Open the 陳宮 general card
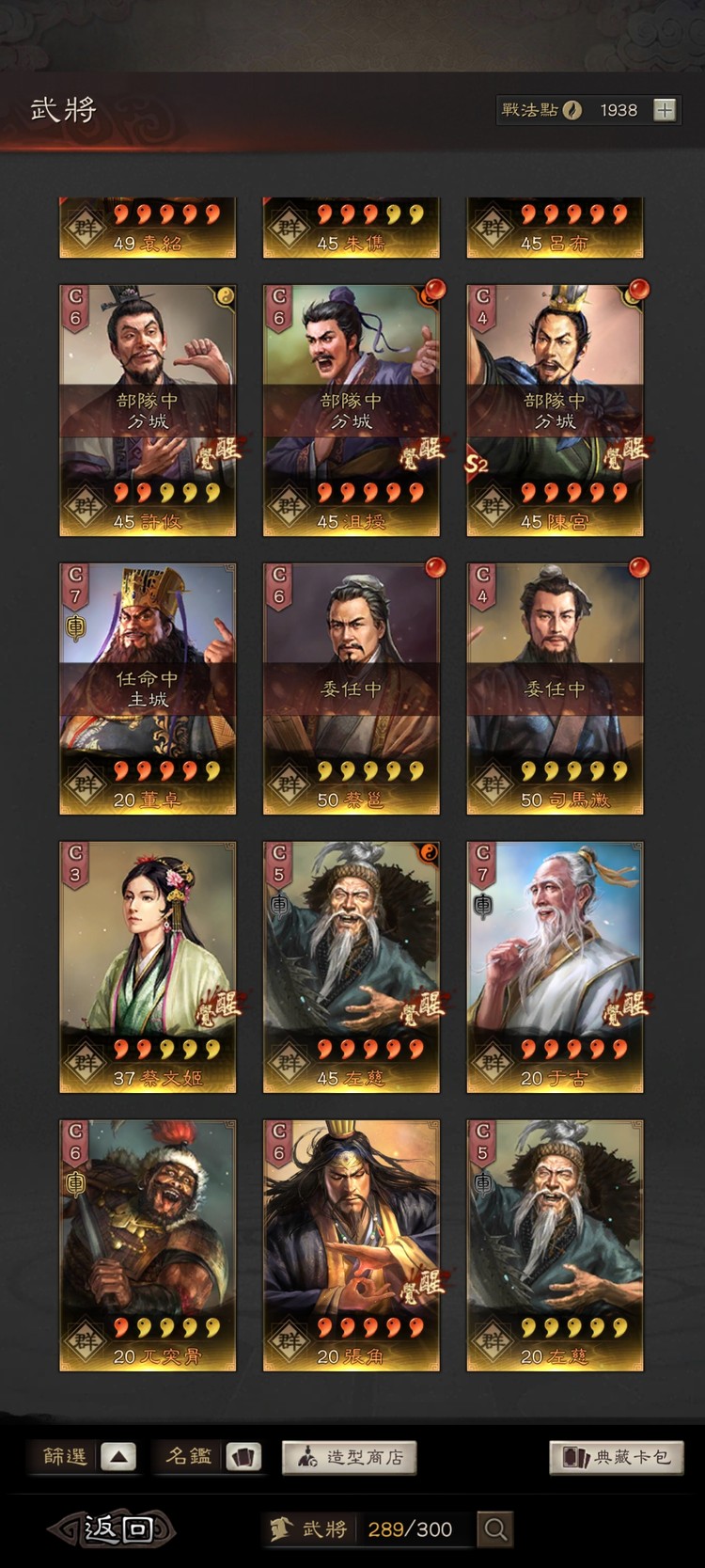The image size is (705, 1568). [555, 411]
